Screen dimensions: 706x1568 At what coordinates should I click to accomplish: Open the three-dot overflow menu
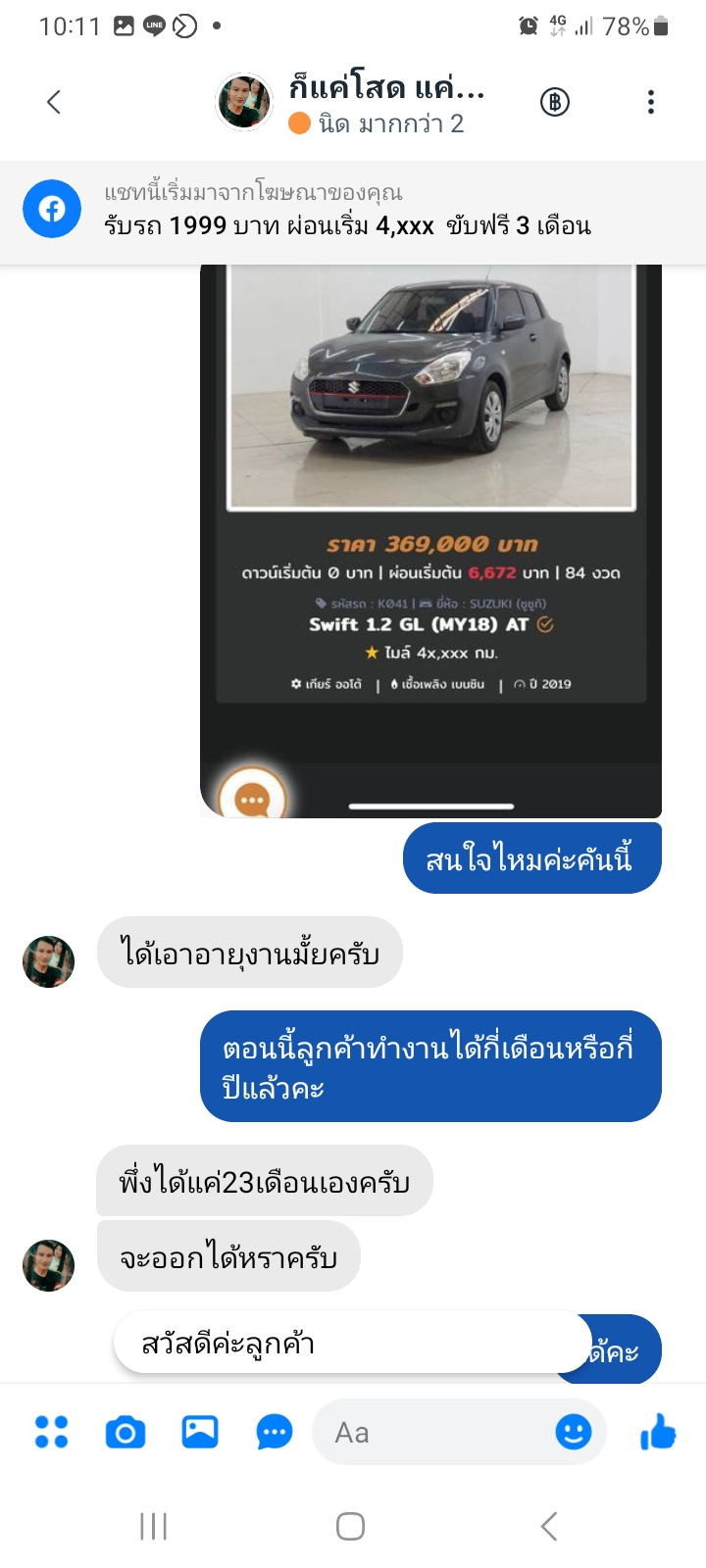point(651,102)
